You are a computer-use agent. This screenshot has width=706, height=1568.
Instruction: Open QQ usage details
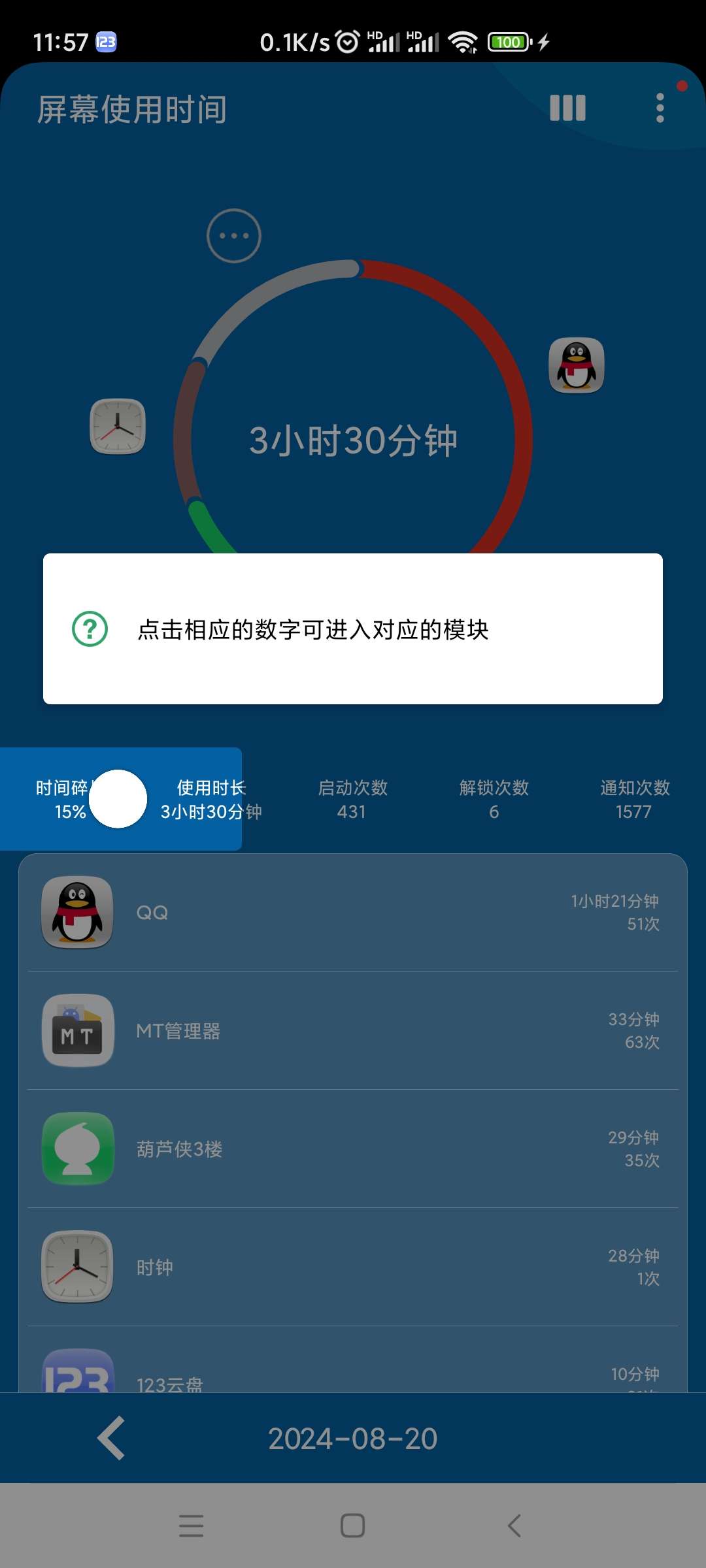click(353, 913)
